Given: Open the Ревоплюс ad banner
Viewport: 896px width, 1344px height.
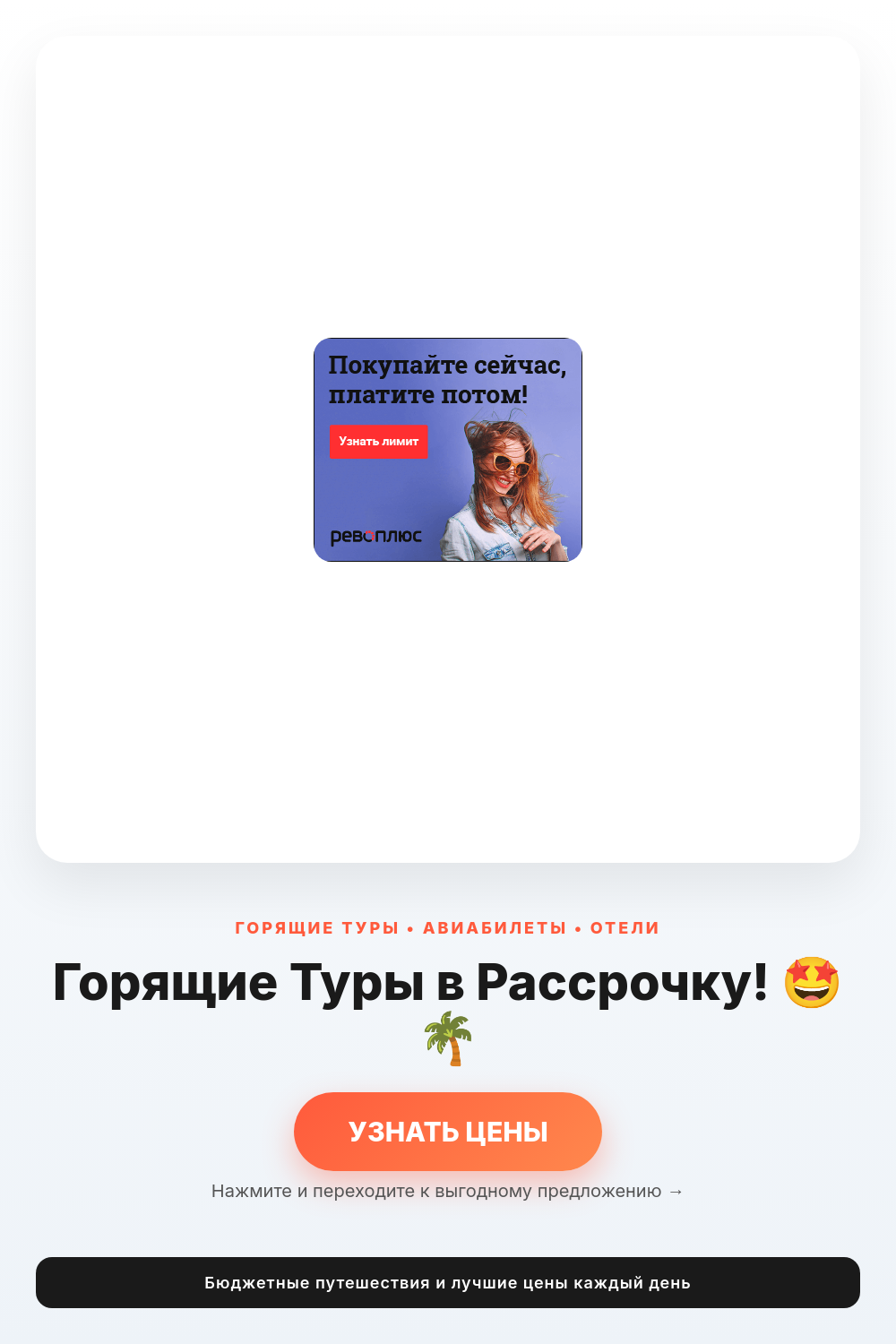Looking at the screenshot, I should pos(448,450).
